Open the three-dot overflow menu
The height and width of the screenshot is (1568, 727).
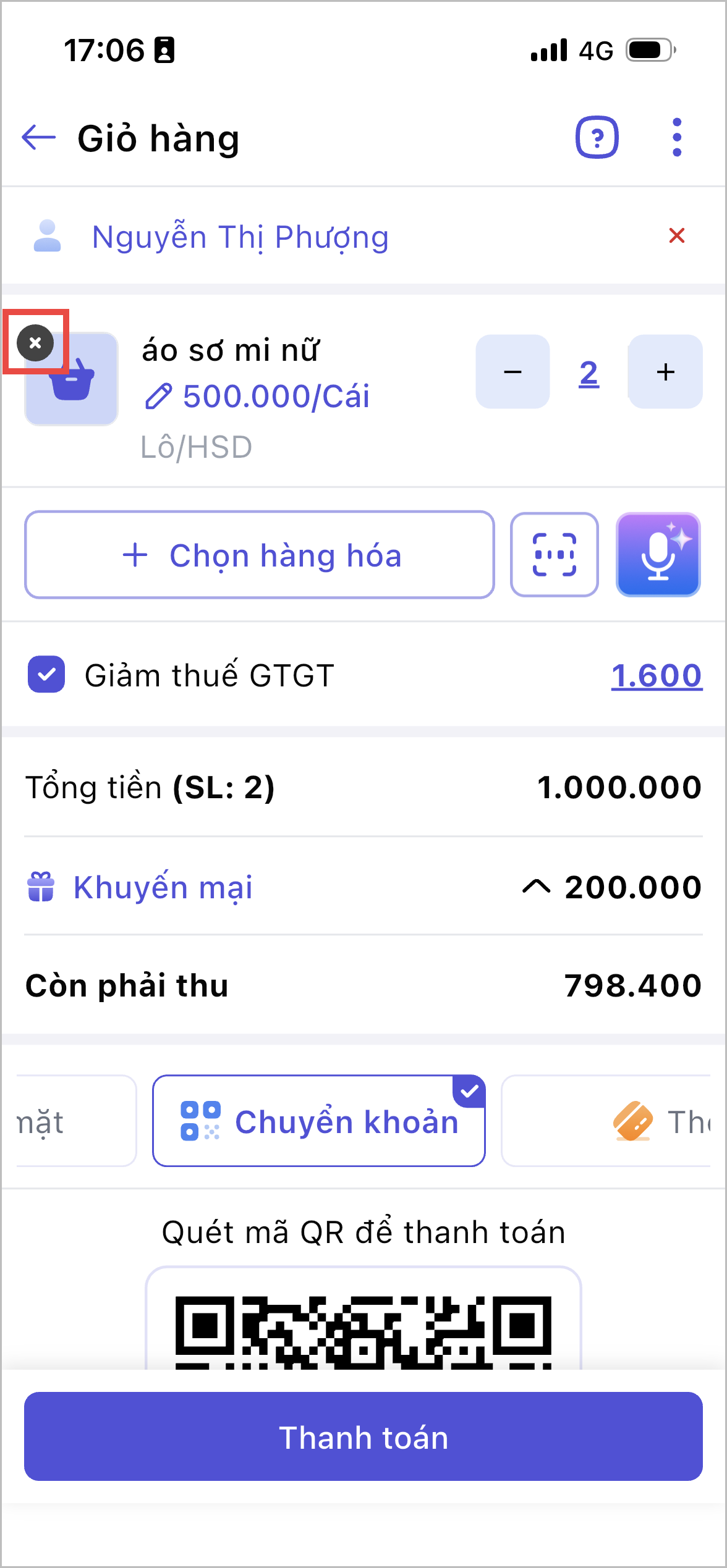click(x=677, y=137)
